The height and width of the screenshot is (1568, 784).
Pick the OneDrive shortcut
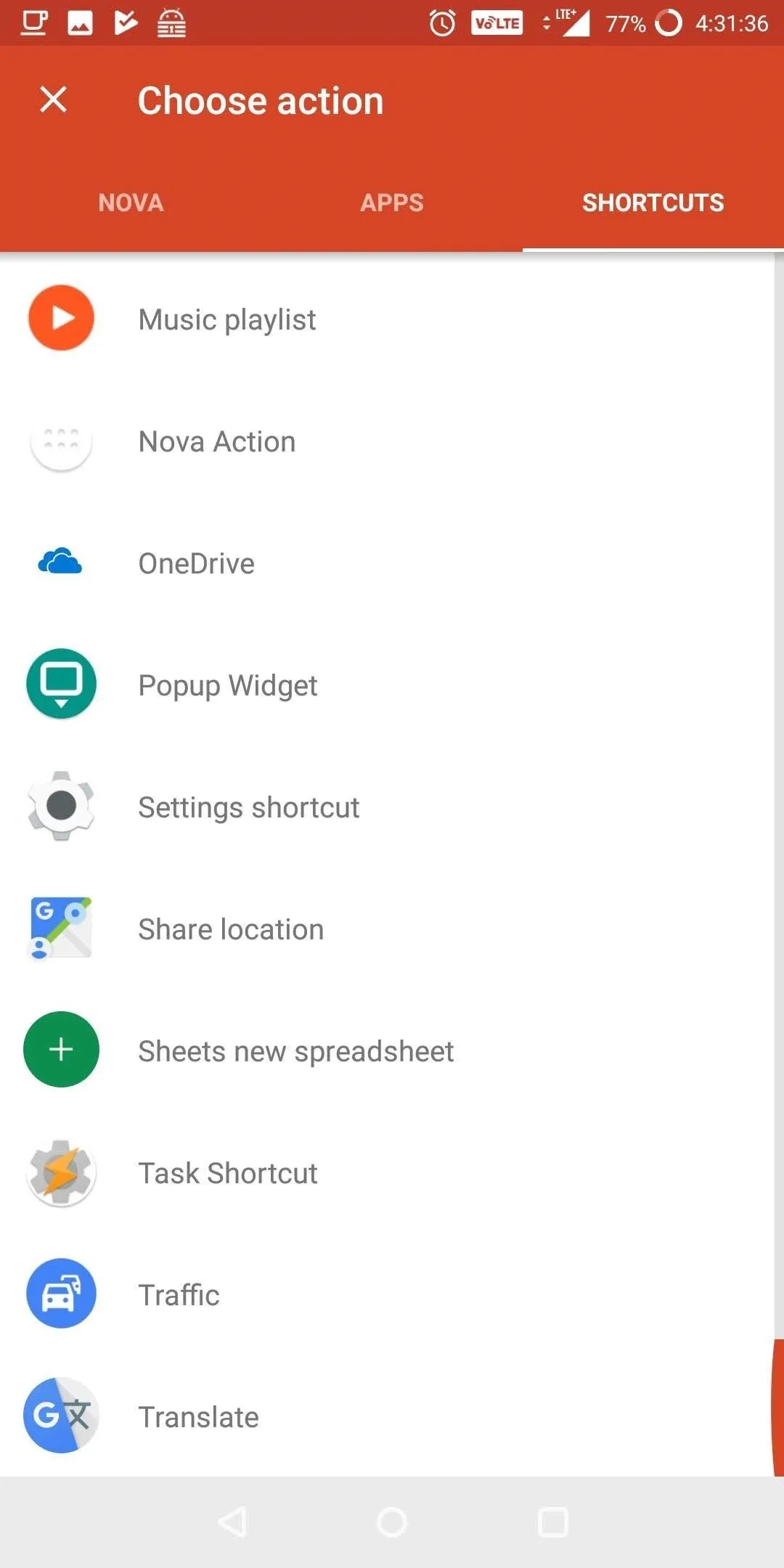(x=387, y=563)
